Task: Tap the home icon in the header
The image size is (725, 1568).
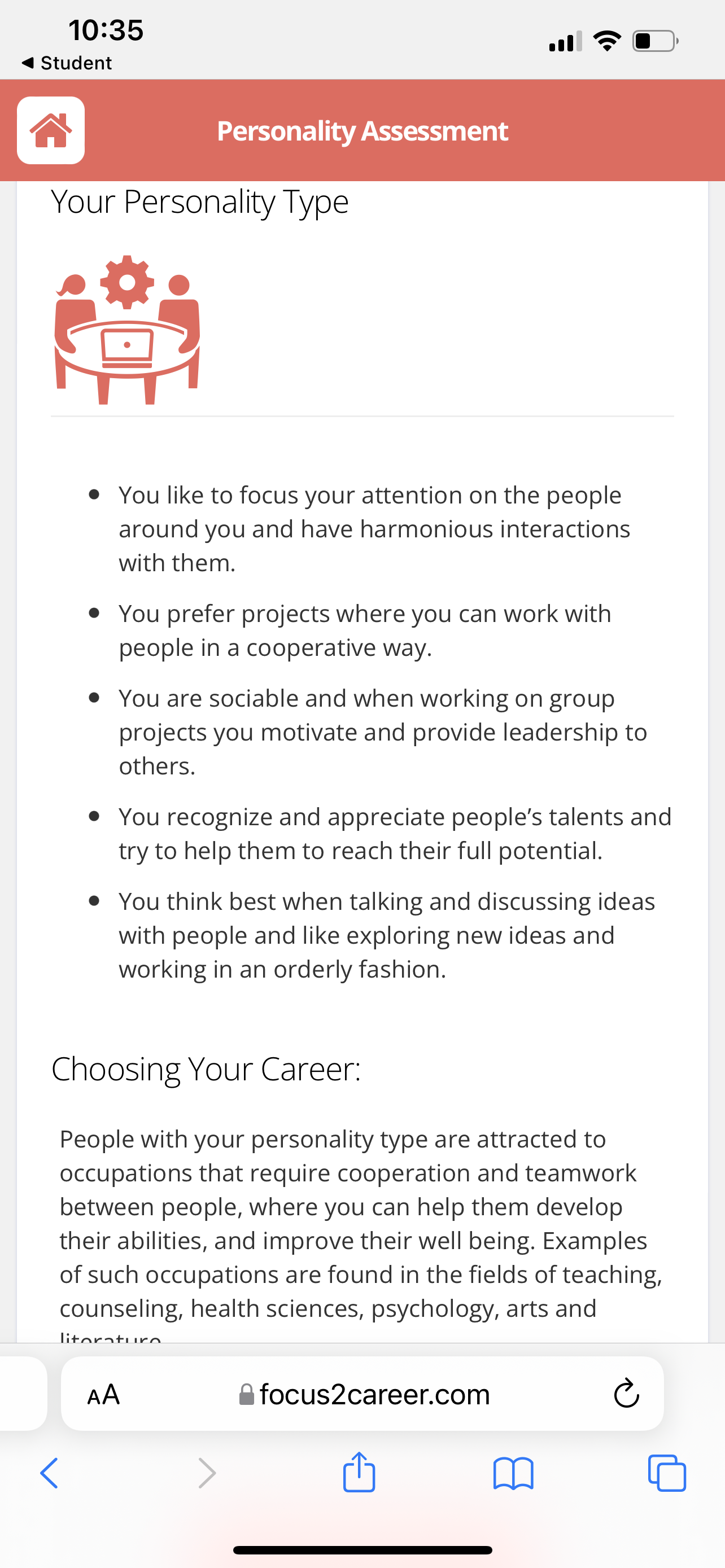Action: coord(50,130)
